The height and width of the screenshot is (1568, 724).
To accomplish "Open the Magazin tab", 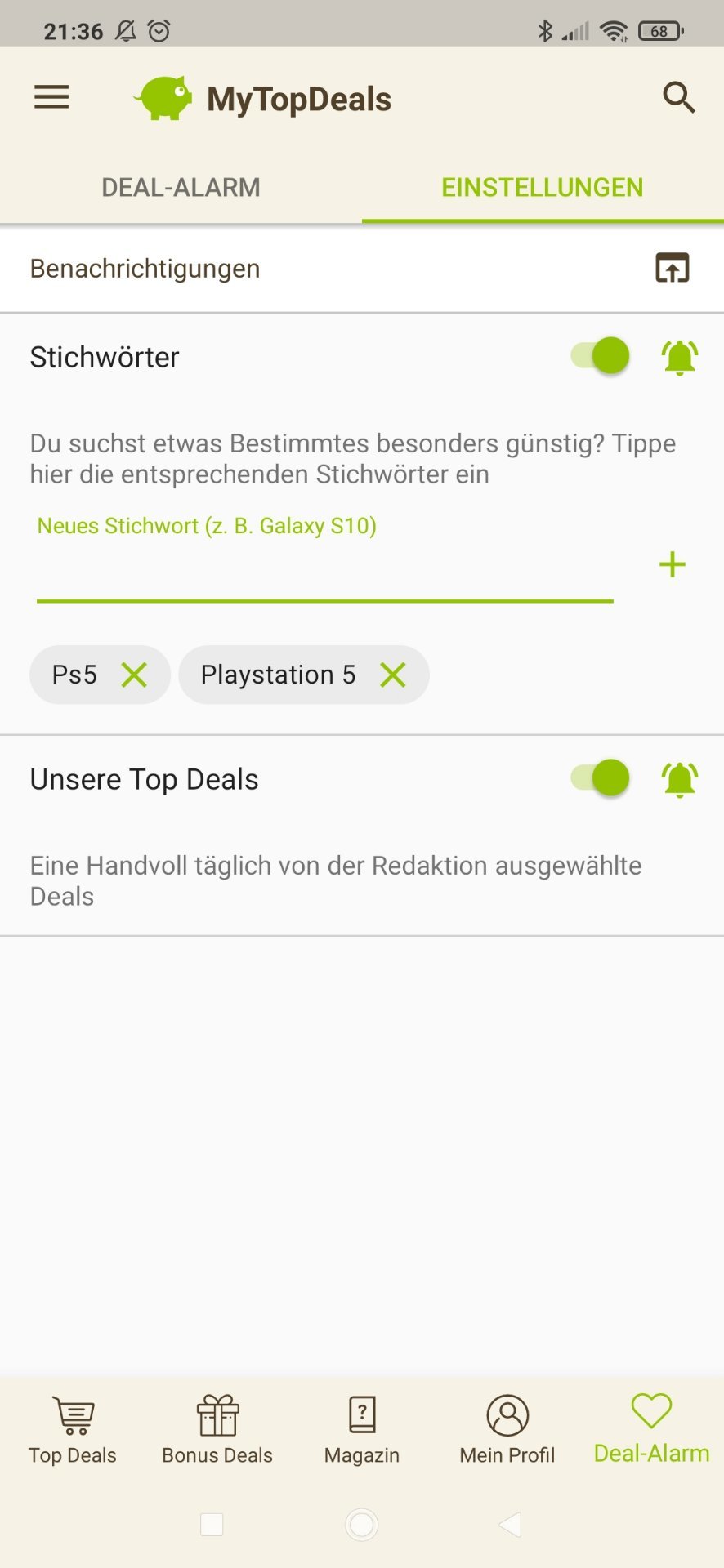I will tap(362, 1429).
